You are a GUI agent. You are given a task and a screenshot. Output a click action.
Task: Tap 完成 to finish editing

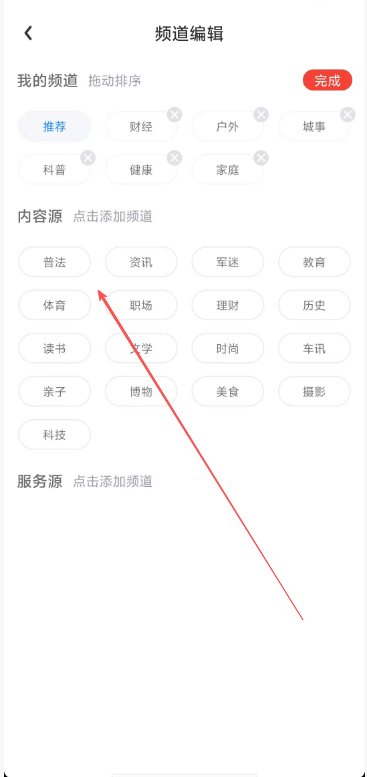point(327,80)
